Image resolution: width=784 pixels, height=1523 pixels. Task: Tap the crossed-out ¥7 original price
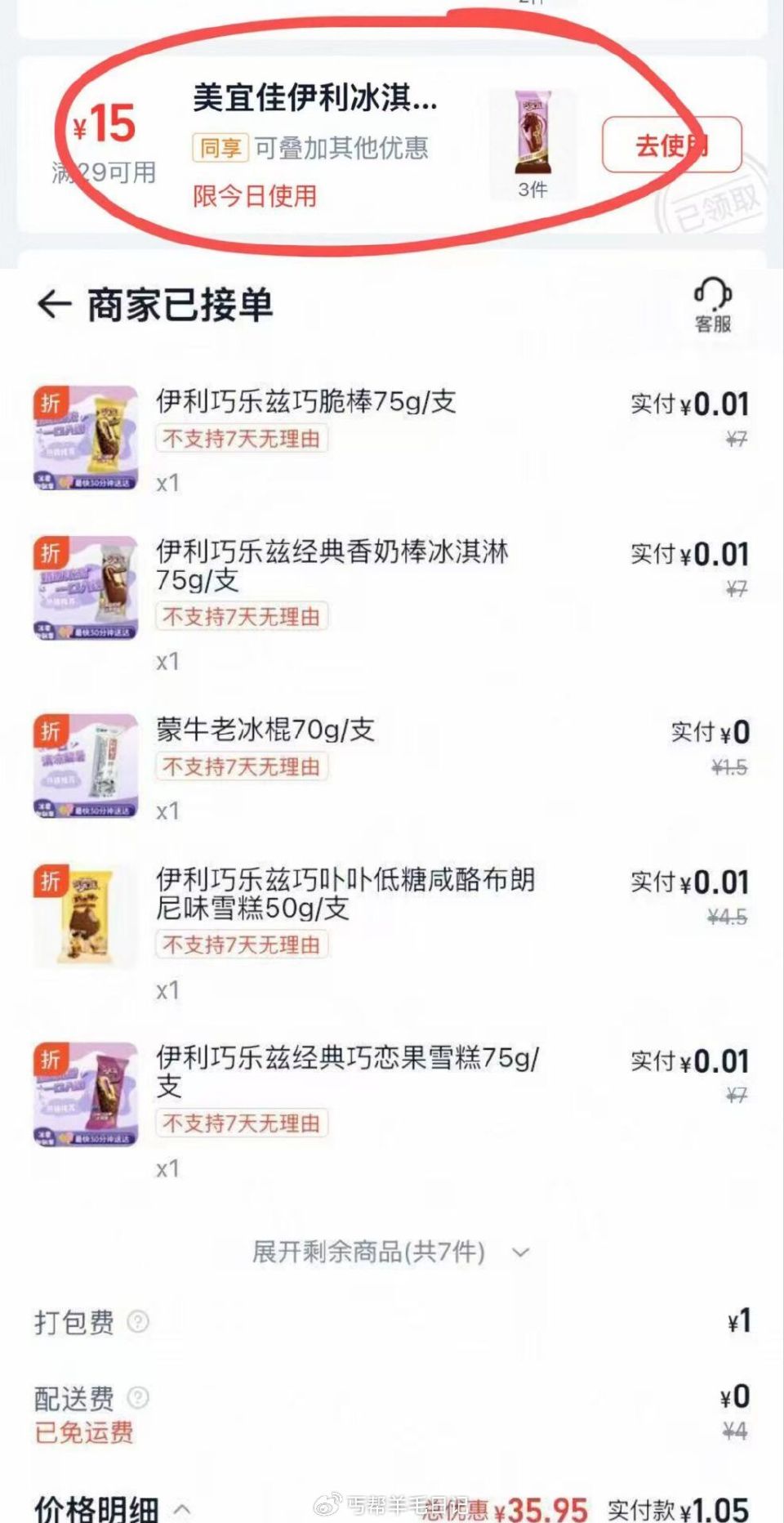(735, 439)
